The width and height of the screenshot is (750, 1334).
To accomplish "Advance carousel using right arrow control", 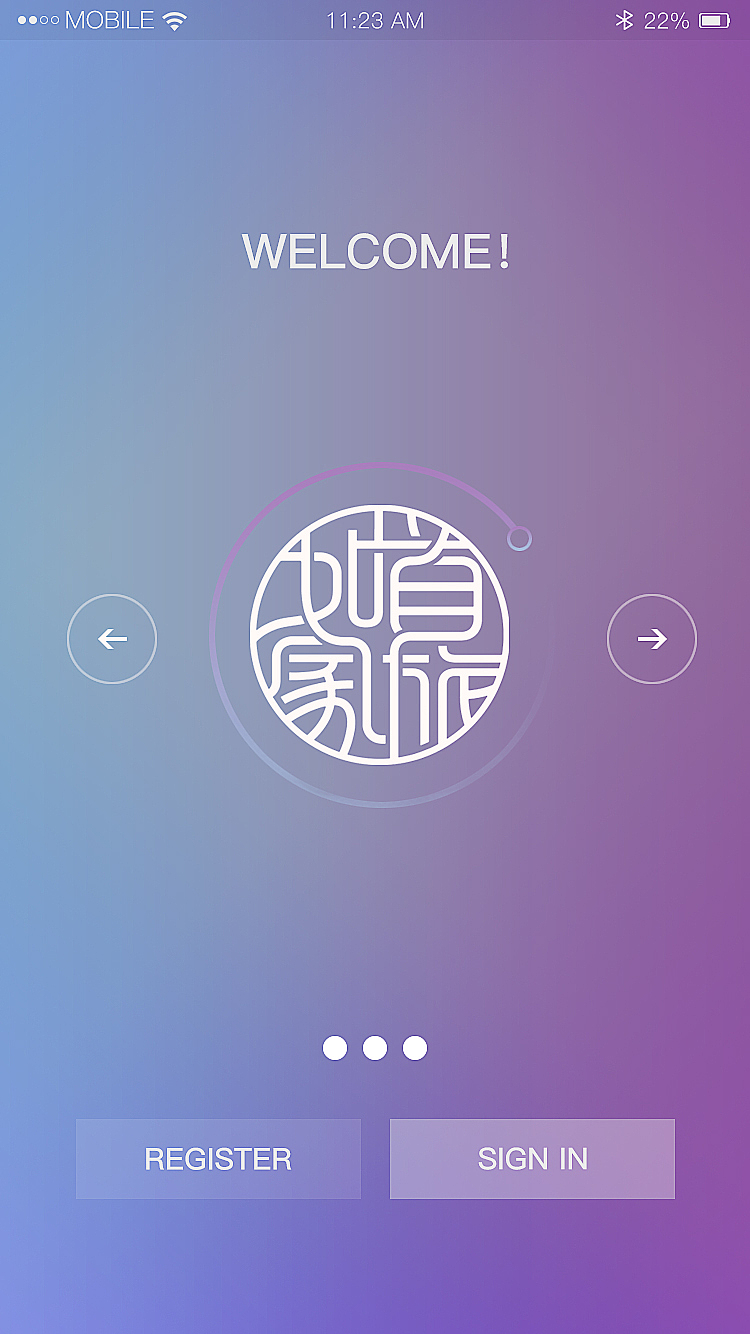I will click(651, 638).
